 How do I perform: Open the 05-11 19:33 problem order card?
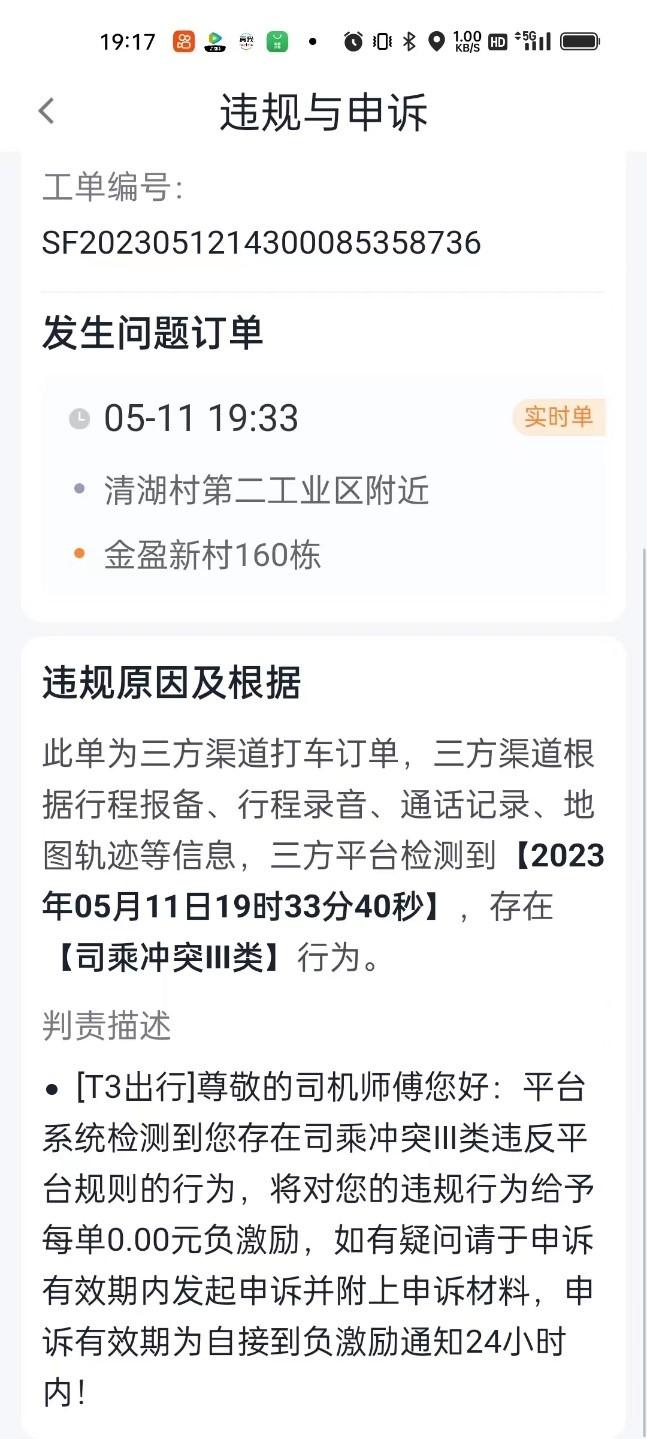pos(322,486)
